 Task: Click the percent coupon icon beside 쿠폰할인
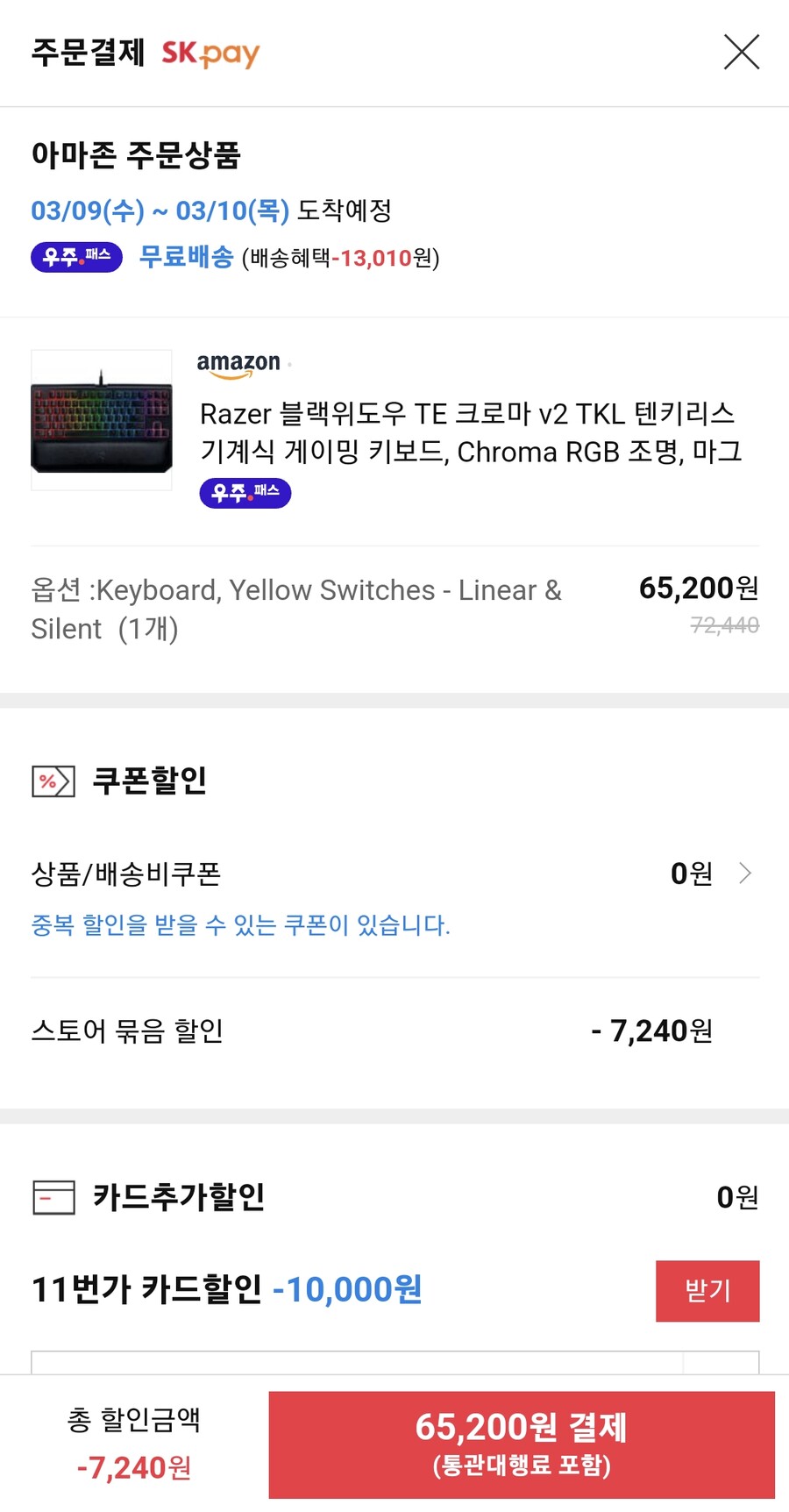[x=53, y=781]
